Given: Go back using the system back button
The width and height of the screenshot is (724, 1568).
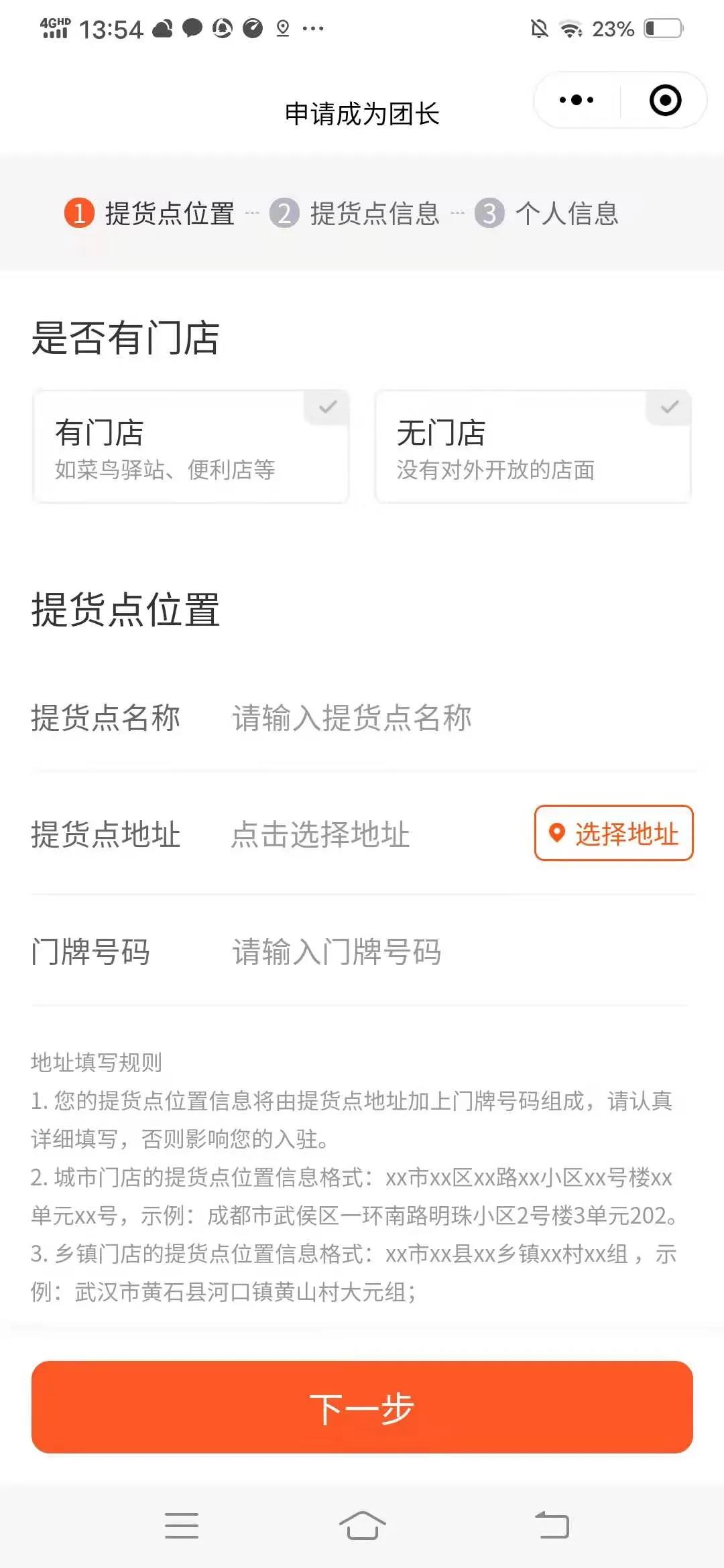Looking at the screenshot, I should (x=552, y=1525).
